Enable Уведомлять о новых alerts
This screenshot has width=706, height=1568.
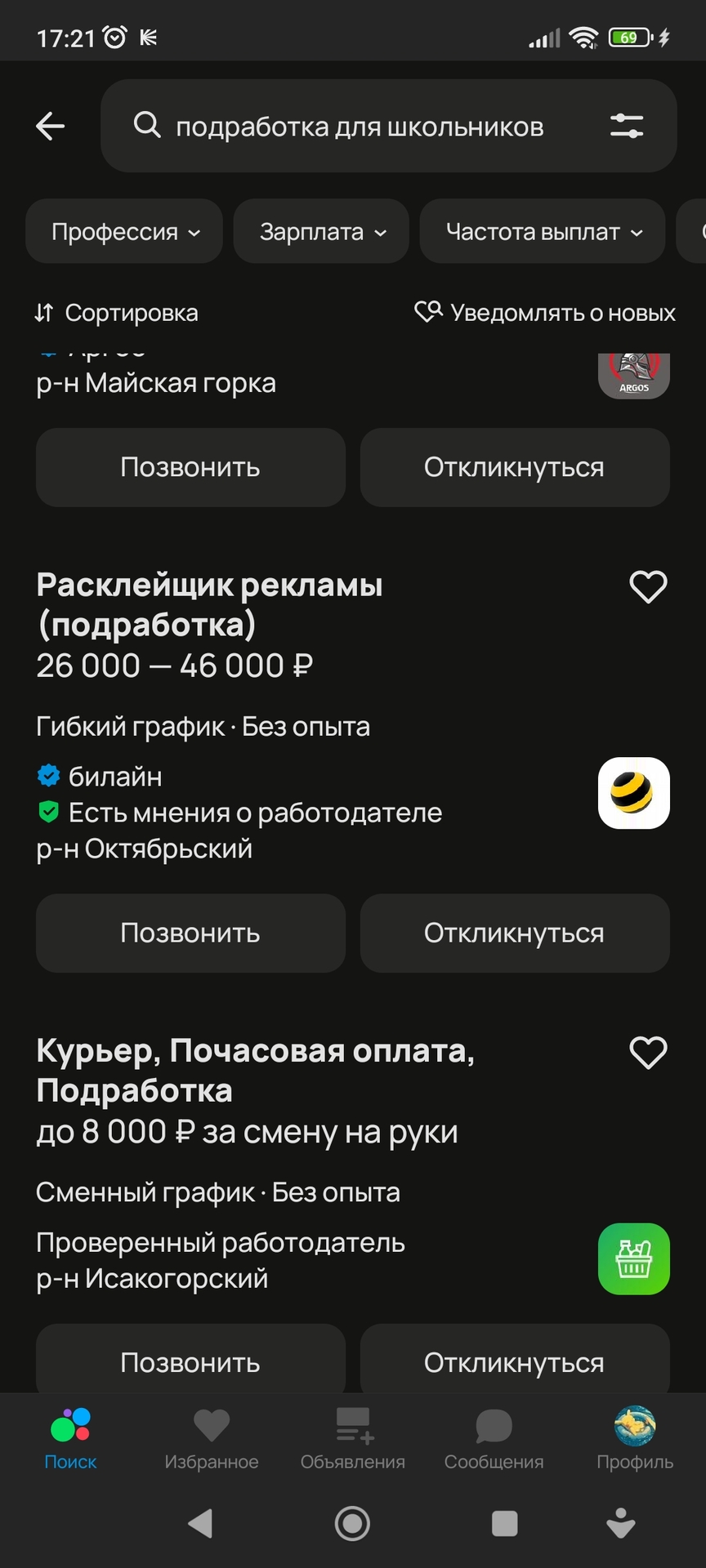[x=545, y=313]
